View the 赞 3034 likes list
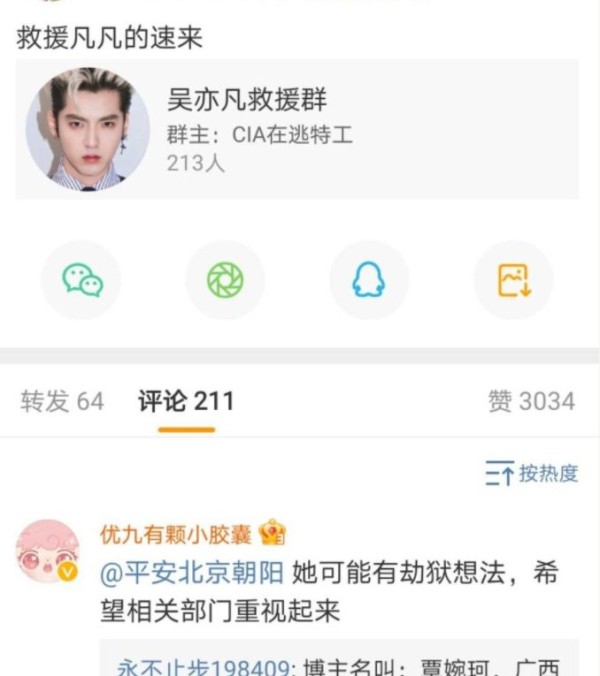Viewport: 600px width, 676px height. (531, 401)
